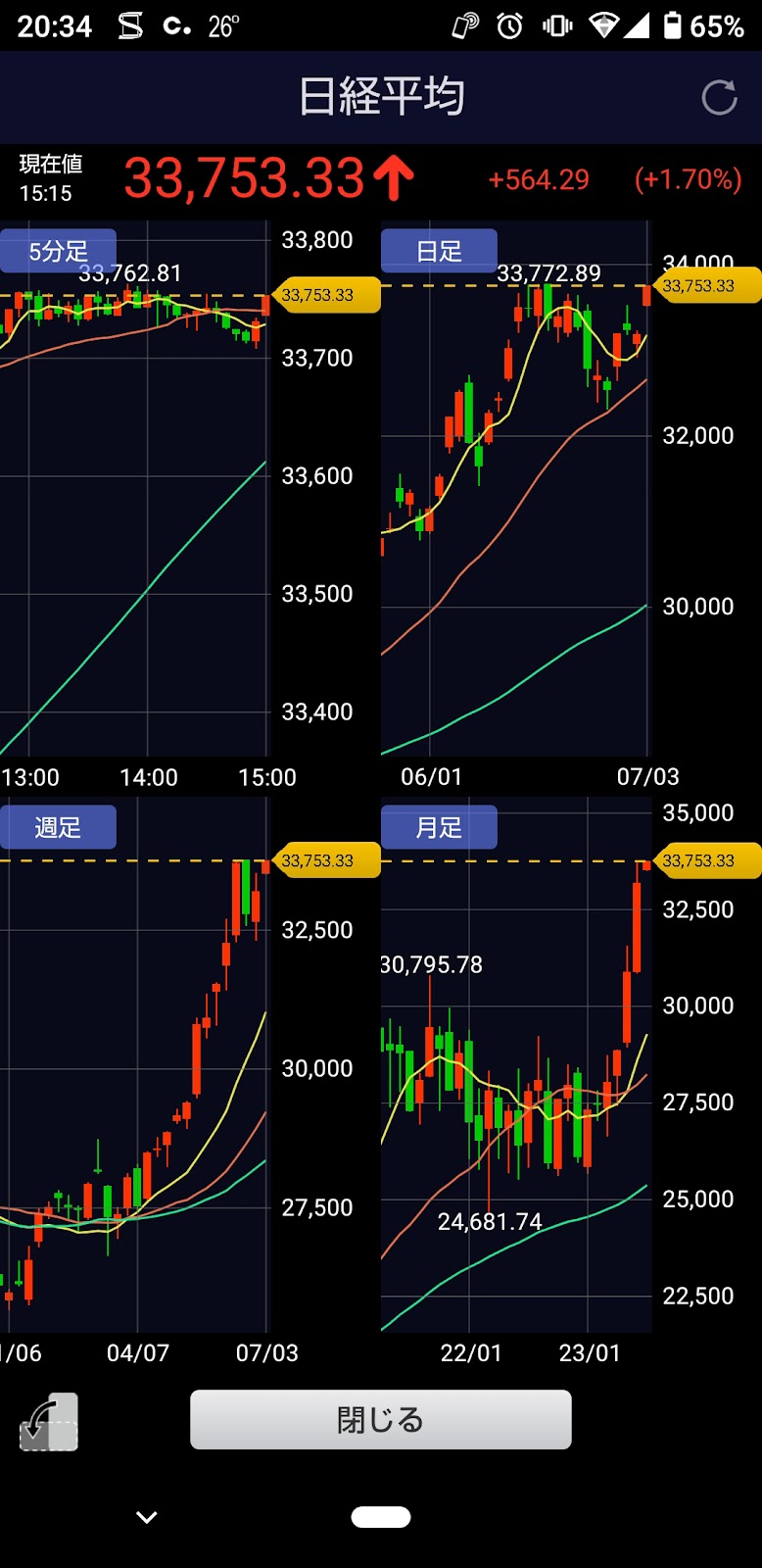This screenshot has width=762, height=1568.
Task: Tap the system home pill
Action: (381, 1517)
